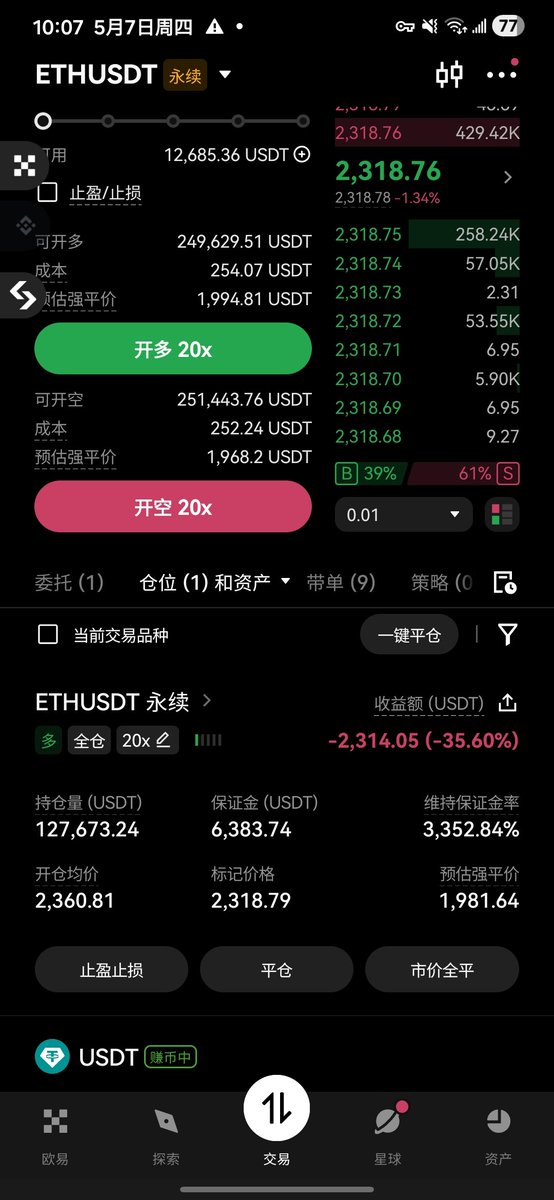Screen dimensions: 554x1200
Task: Tick the 止盈/止损 checkbox
Action: (x=47, y=193)
